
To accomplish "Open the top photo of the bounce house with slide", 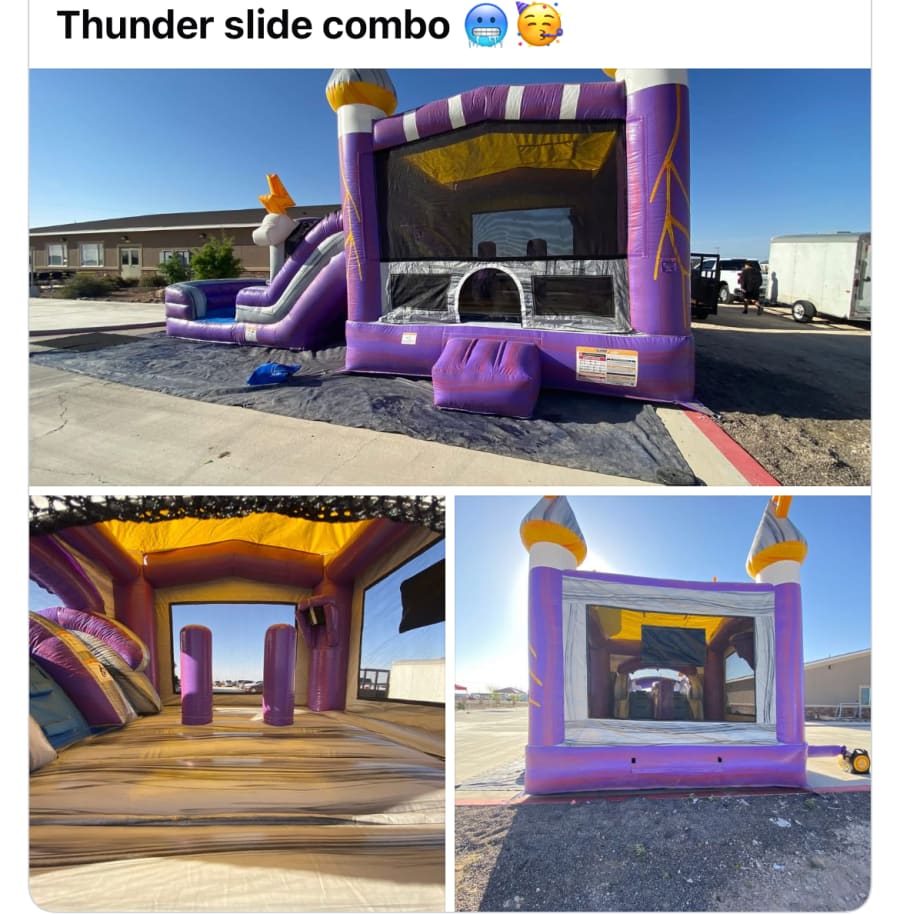I will tap(449, 277).
